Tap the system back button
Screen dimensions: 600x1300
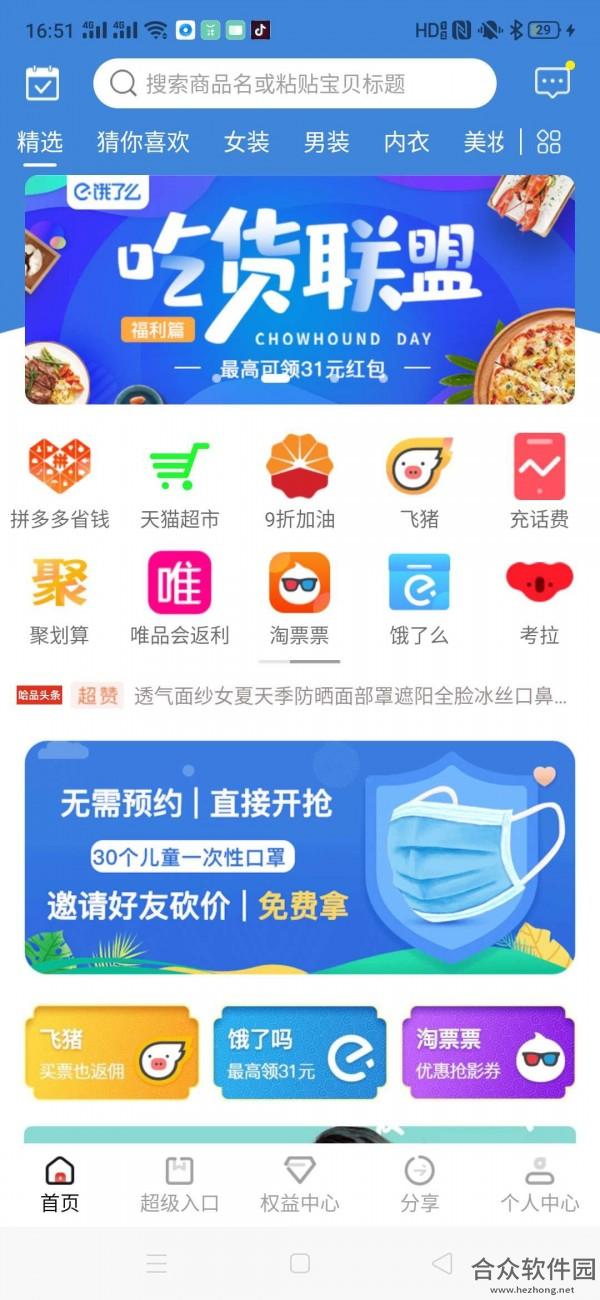point(441,1263)
